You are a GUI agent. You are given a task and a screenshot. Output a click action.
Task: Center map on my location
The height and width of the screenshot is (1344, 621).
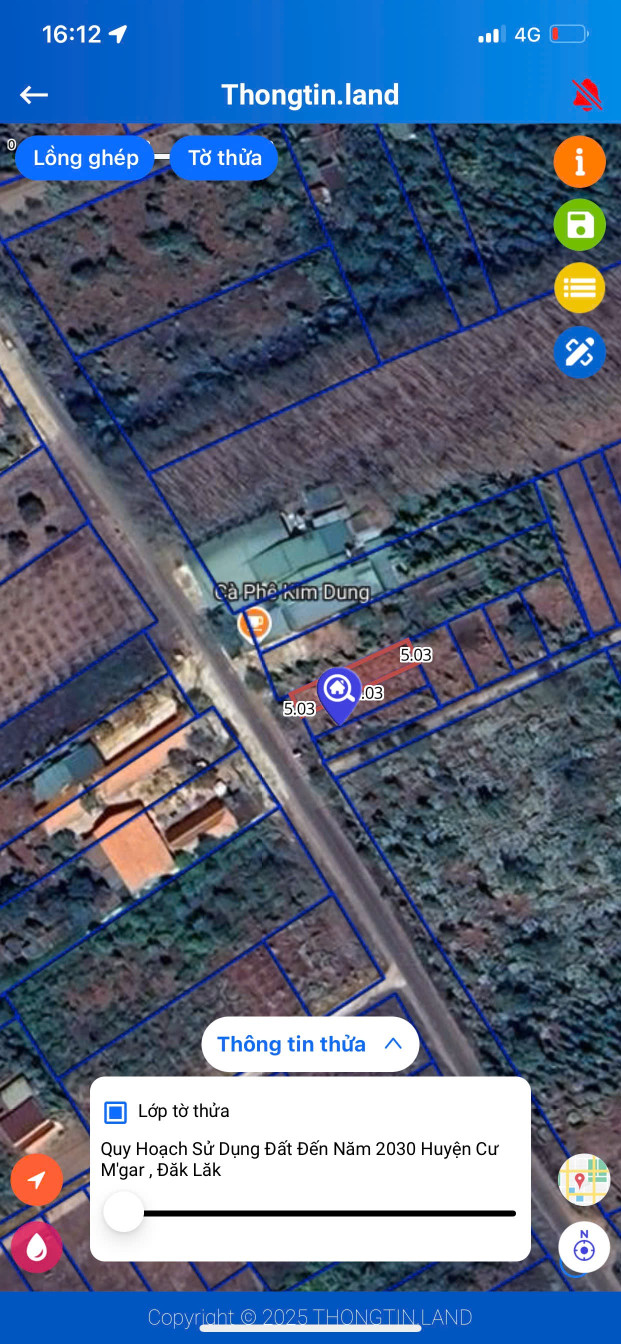click(x=37, y=1181)
